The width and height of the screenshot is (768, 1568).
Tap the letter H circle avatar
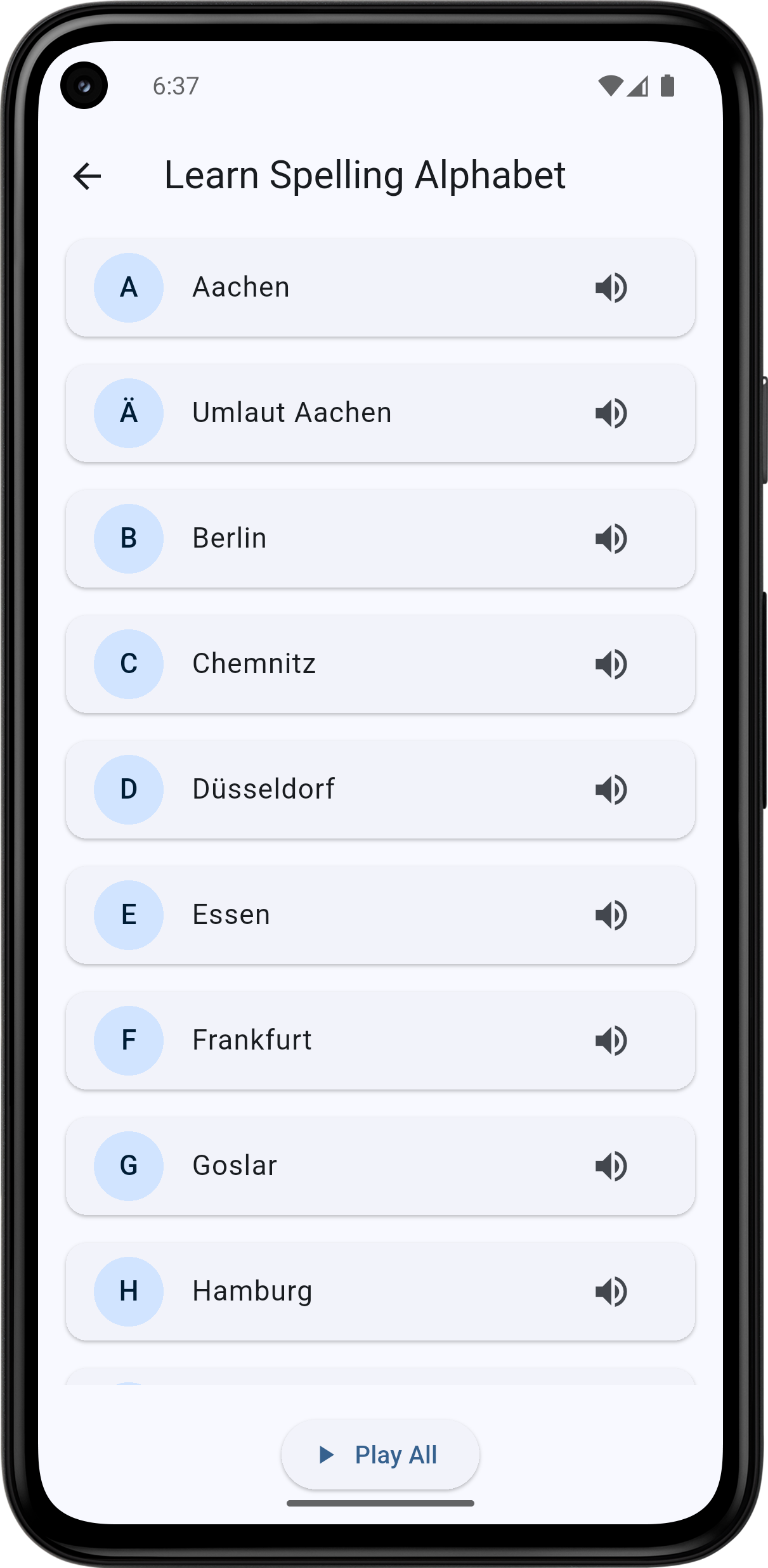128,1291
